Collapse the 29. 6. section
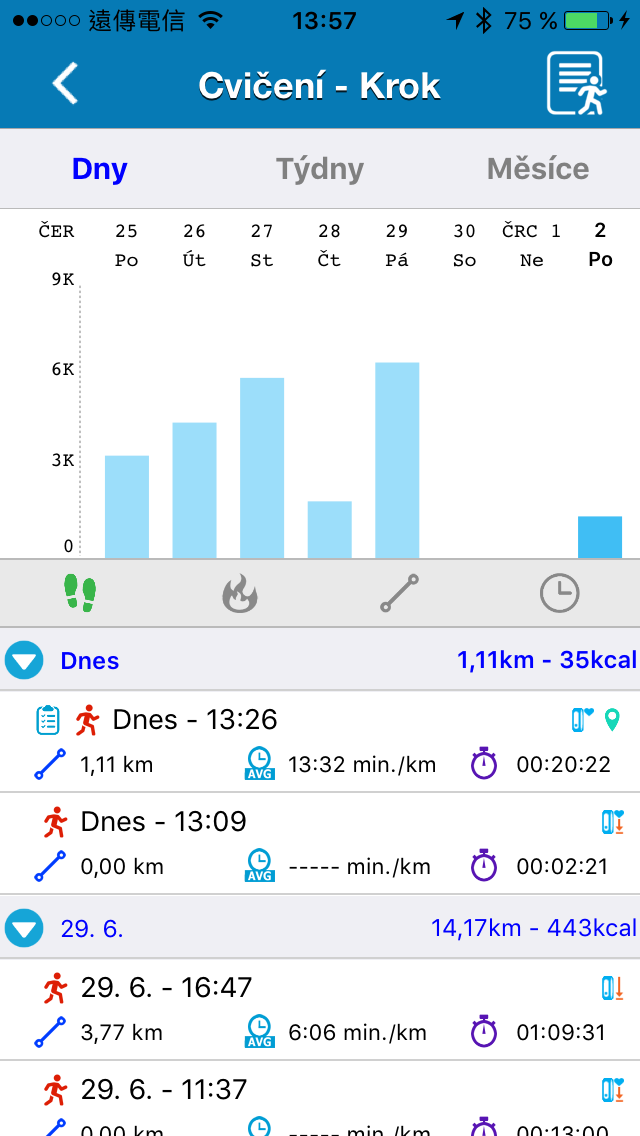 pyautogui.click(x=24, y=928)
